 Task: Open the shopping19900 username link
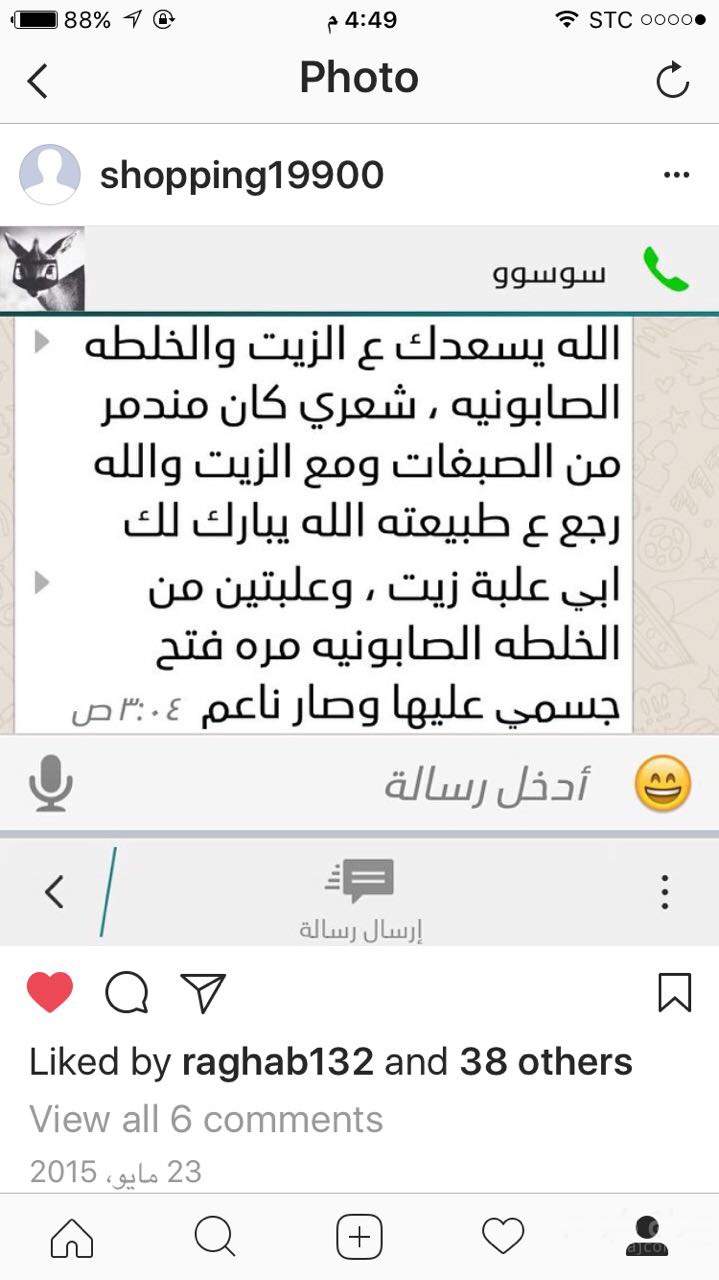tap(242, 175)
